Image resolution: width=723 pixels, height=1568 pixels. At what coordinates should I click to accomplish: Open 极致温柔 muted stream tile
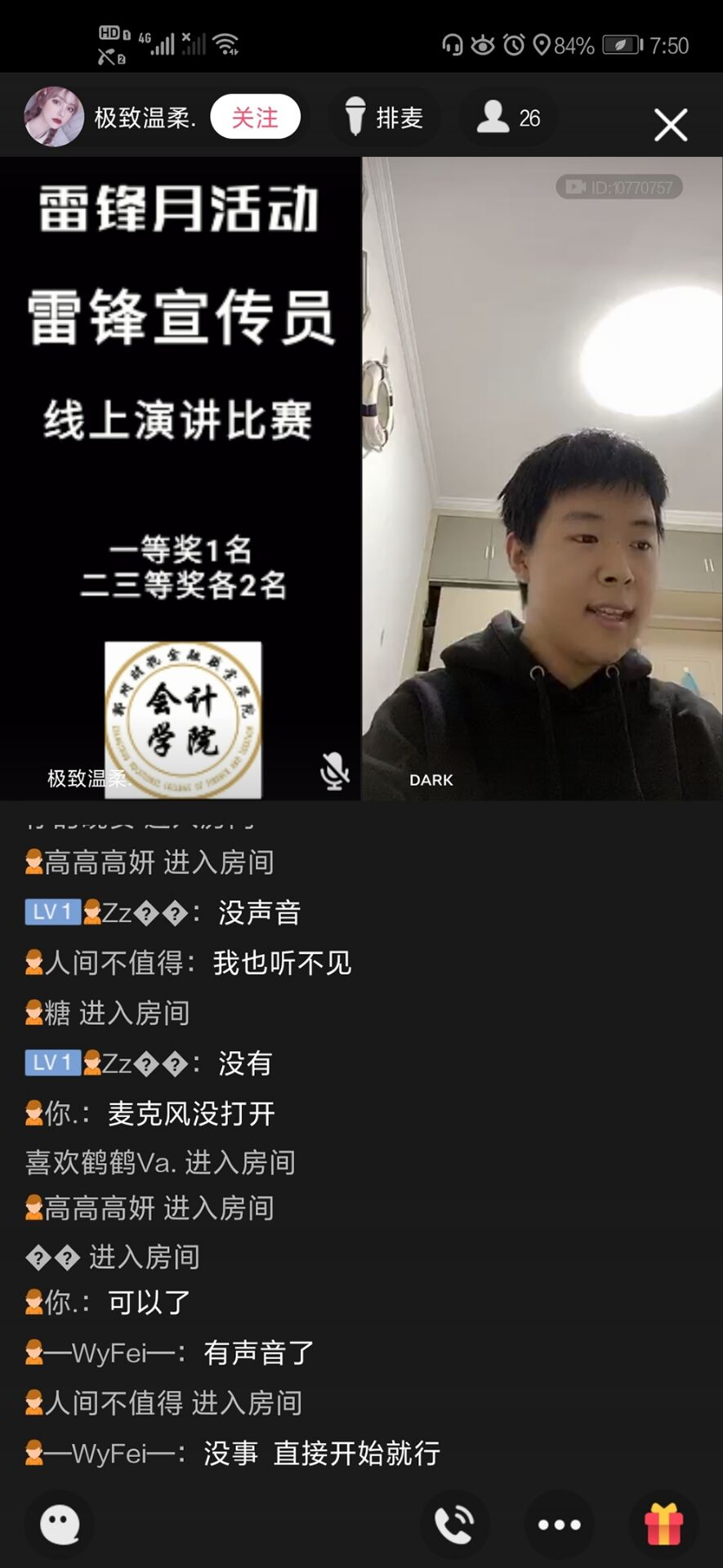pos(180,478)
